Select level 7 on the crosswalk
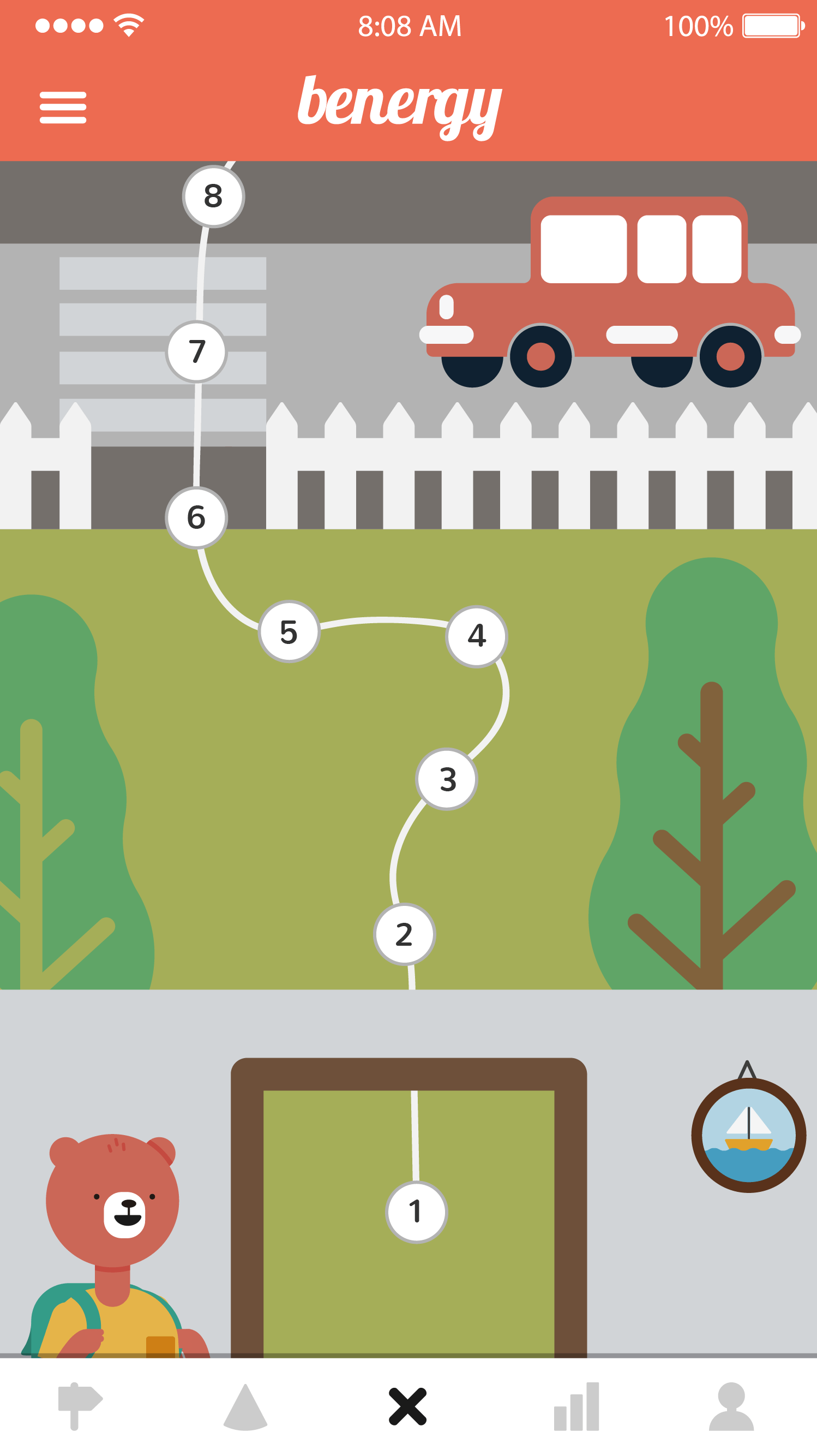Screen dimensions: 817x1456 (x=196, y=351)
